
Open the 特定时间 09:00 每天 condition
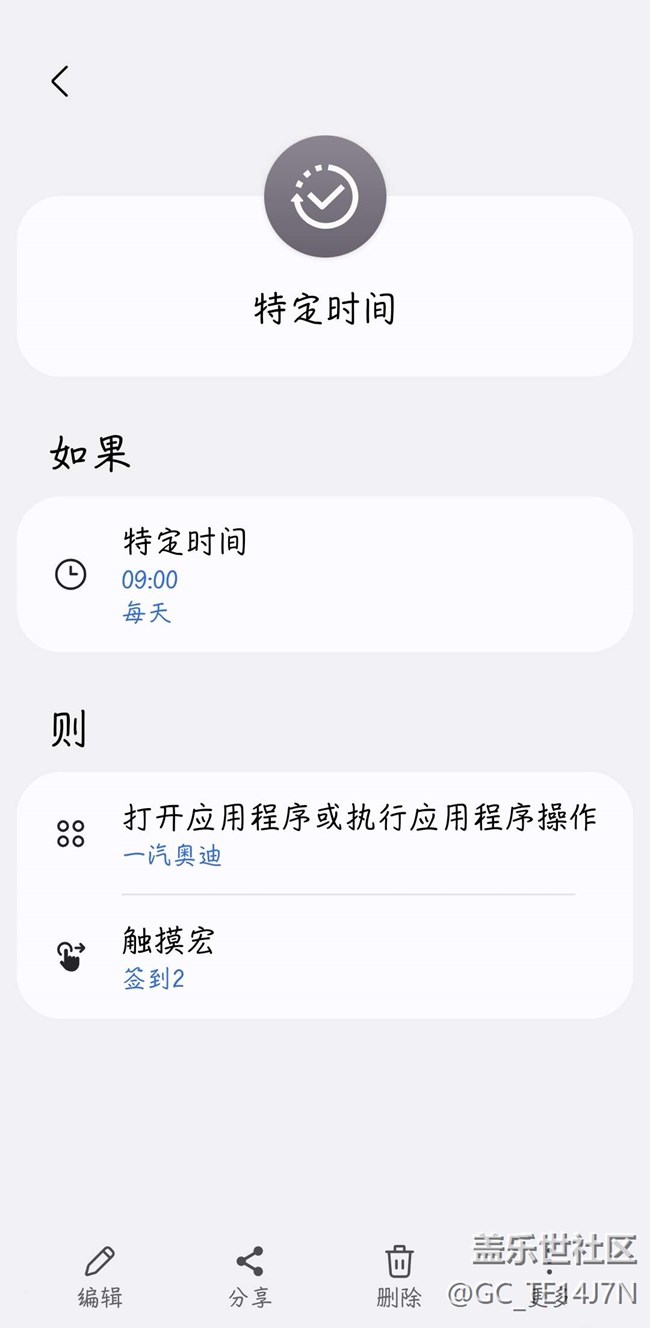[x=324, y=574]
